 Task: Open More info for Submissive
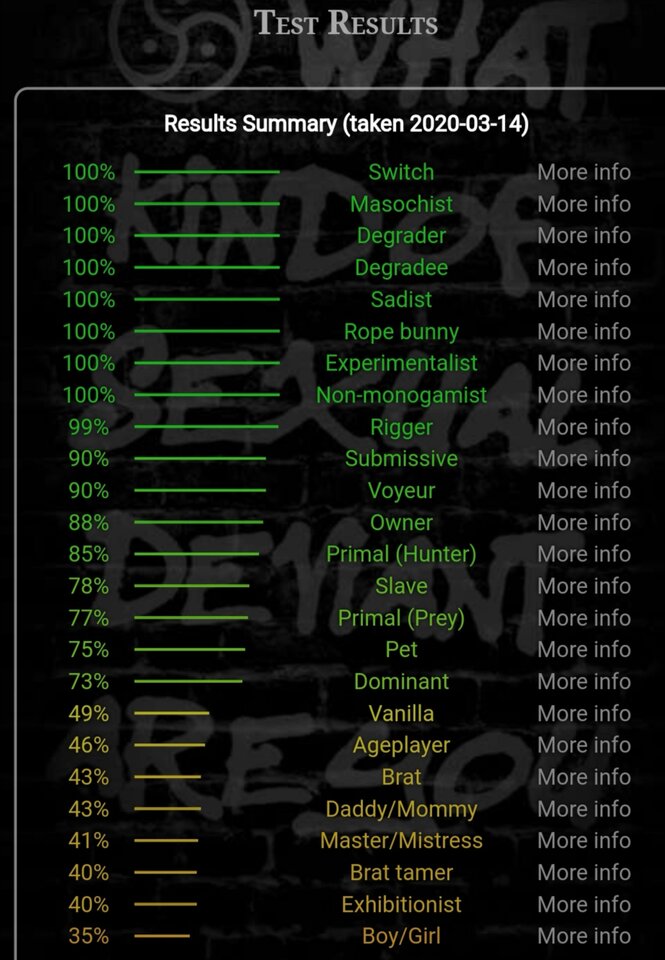(x=583, y=459)
